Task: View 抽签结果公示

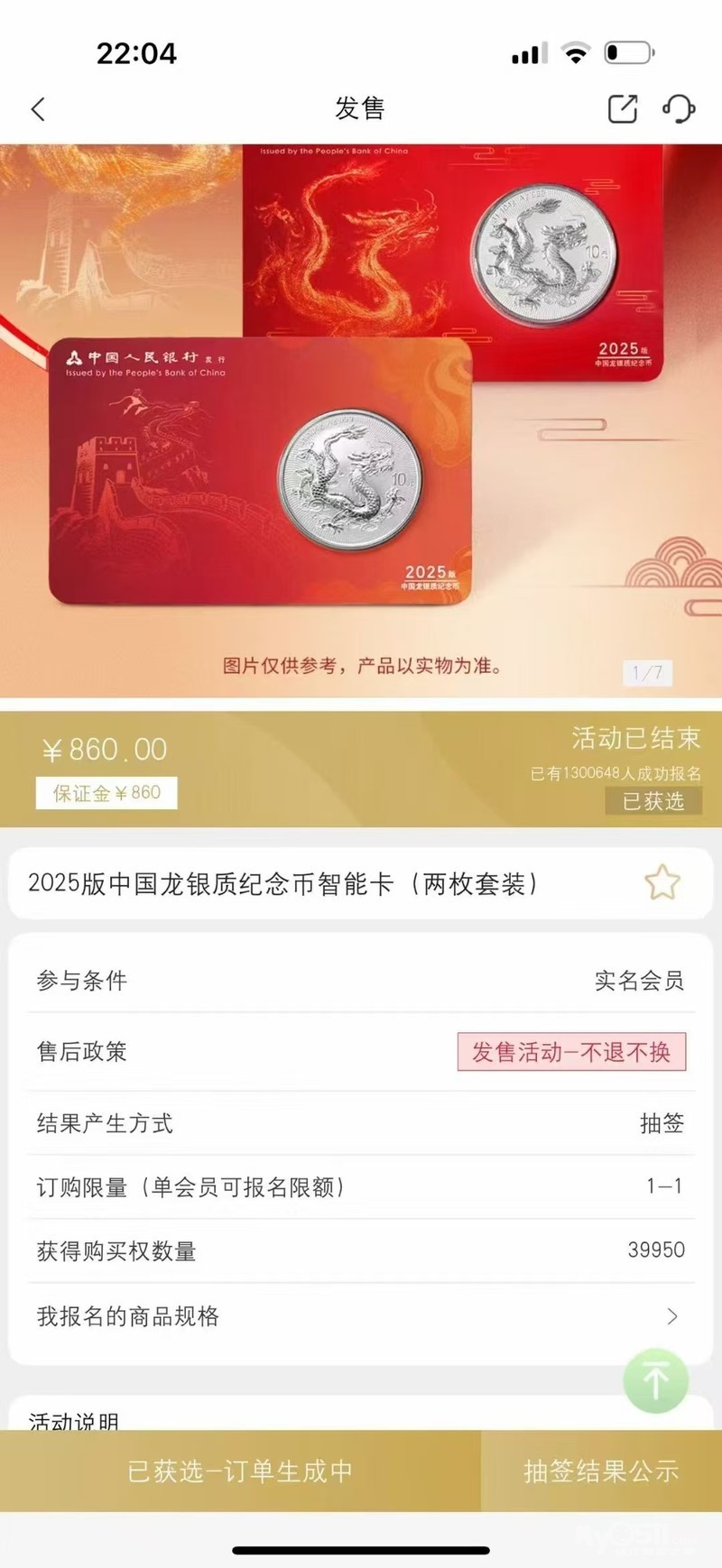Action: click(602, 1471)
